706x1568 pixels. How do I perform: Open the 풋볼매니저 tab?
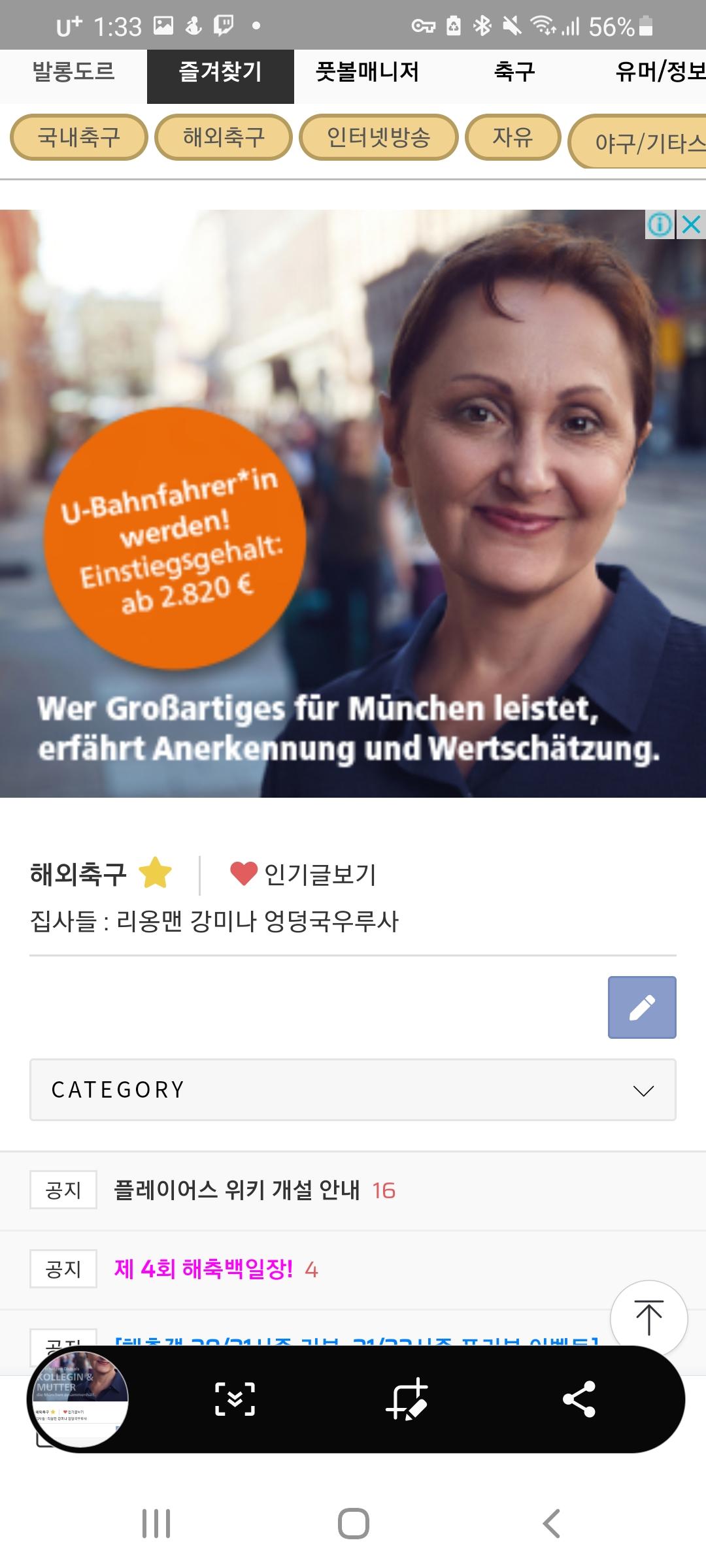pyautogui.click(x=367, y=72)
